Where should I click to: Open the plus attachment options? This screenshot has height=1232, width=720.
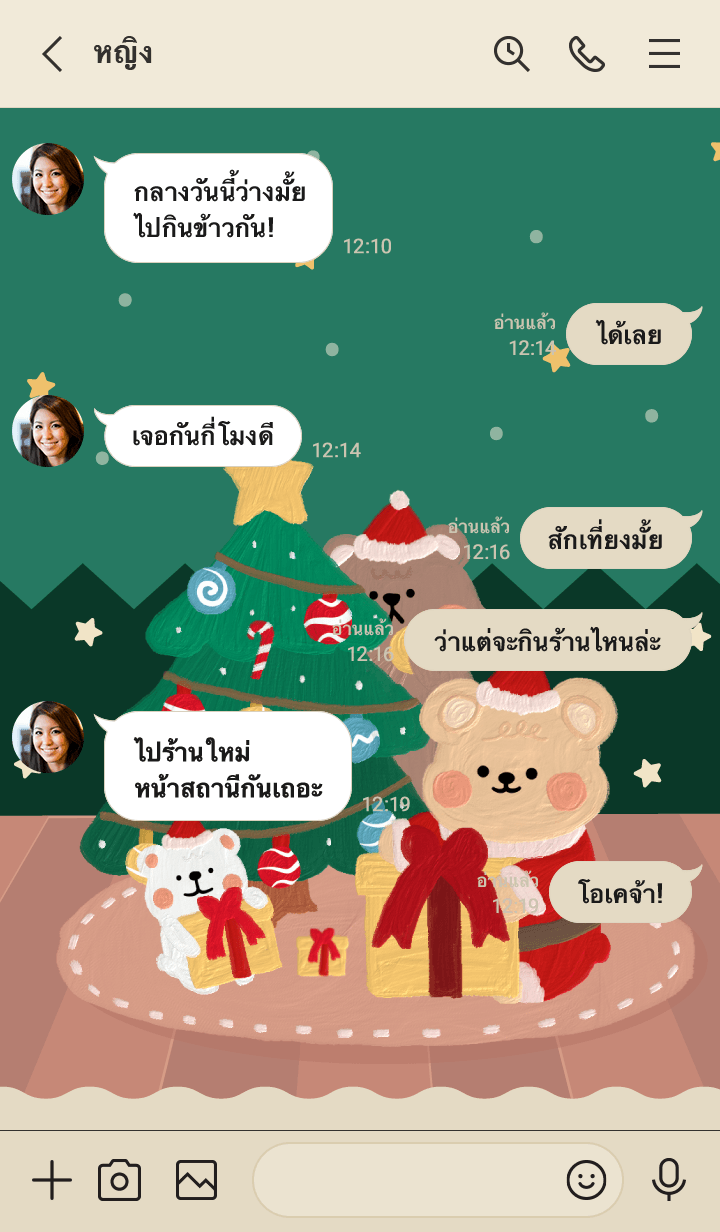[52, 1181]
